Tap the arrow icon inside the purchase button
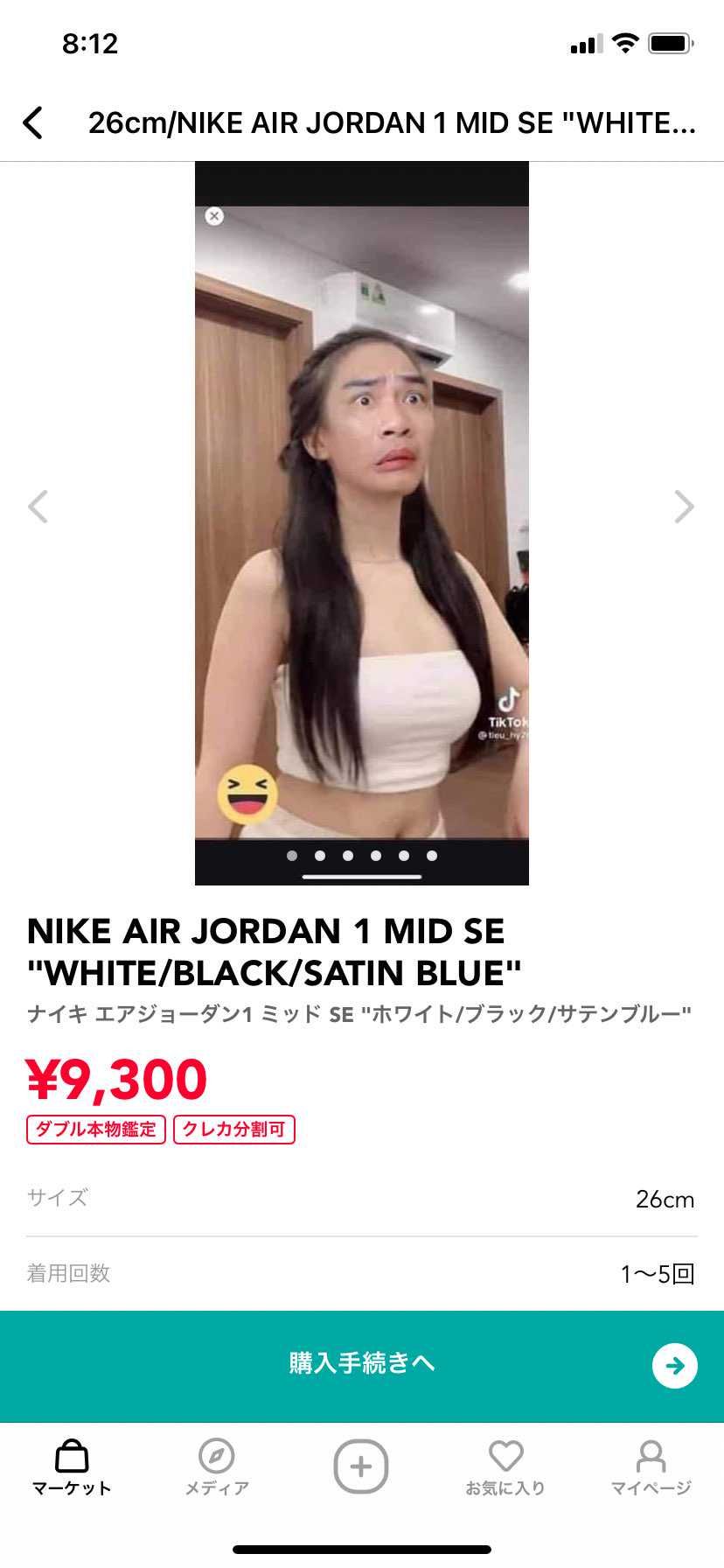The width and height of the screenshot is (724, 1568). [x=673, y=1365]
